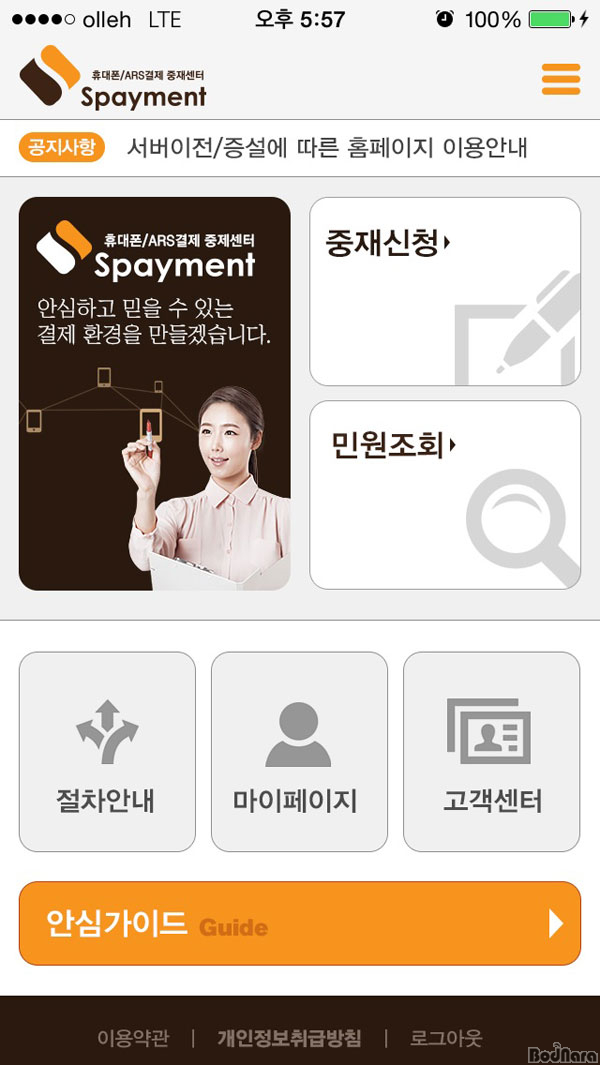Tap the Spayment promo banner

coord(154,393)
